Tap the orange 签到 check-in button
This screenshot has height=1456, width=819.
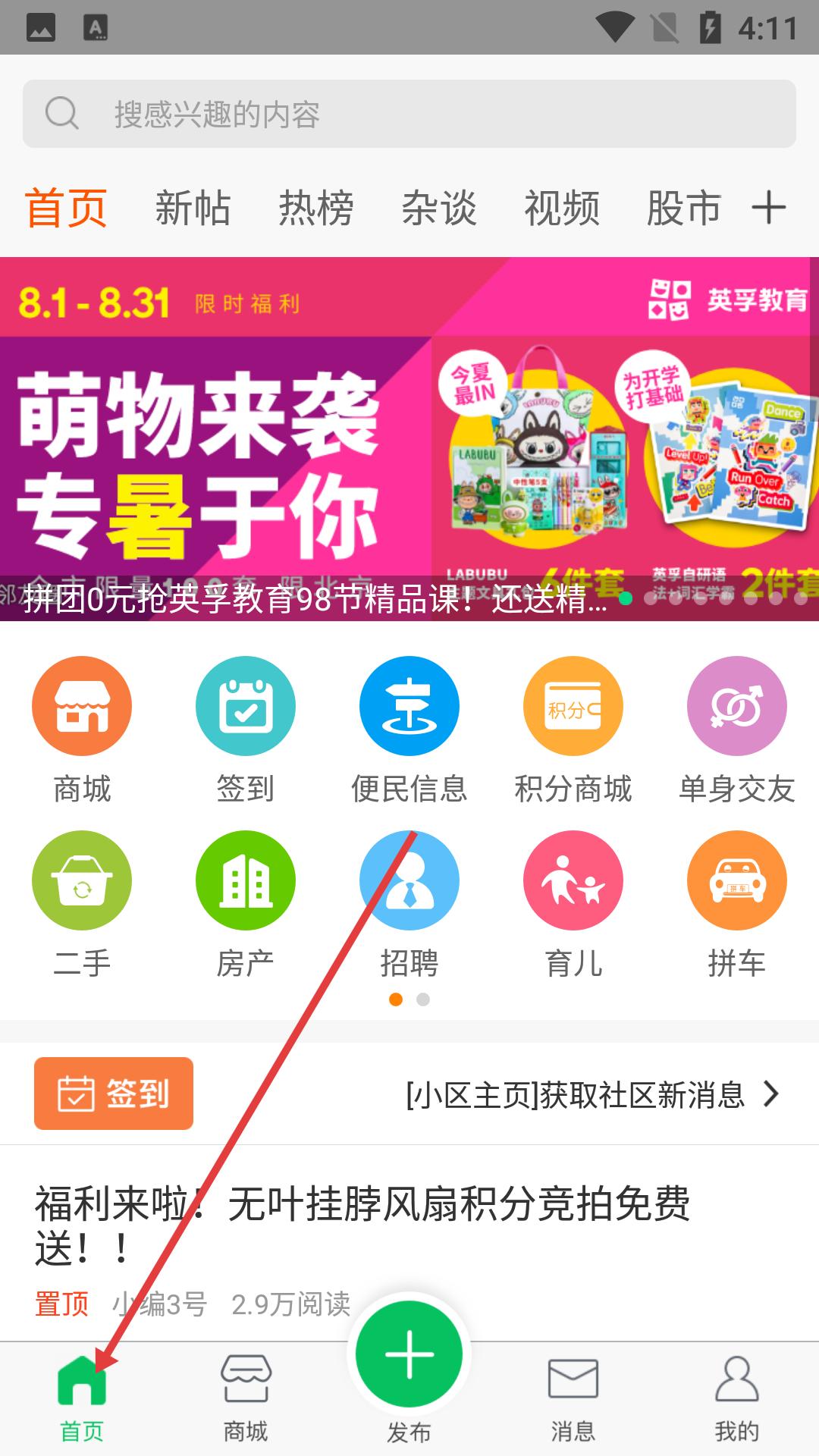click(x=114, y=1094)
